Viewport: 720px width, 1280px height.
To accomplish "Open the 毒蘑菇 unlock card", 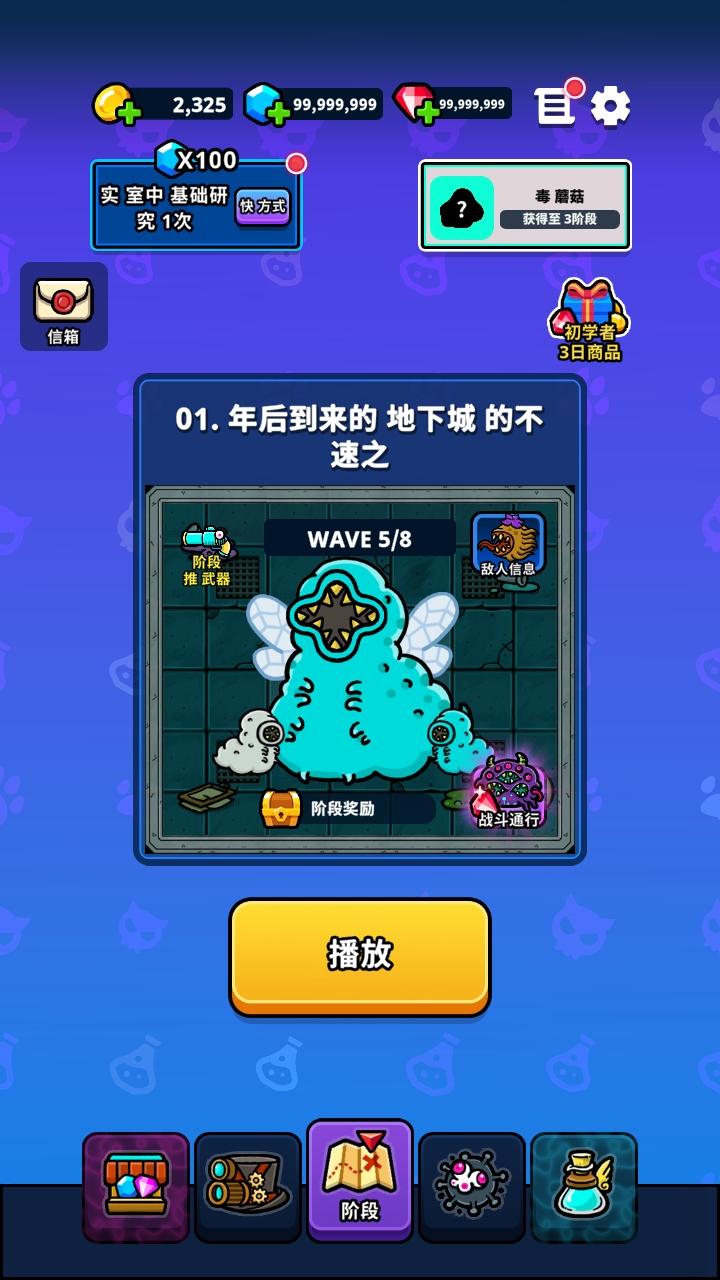I will [525, 206].
